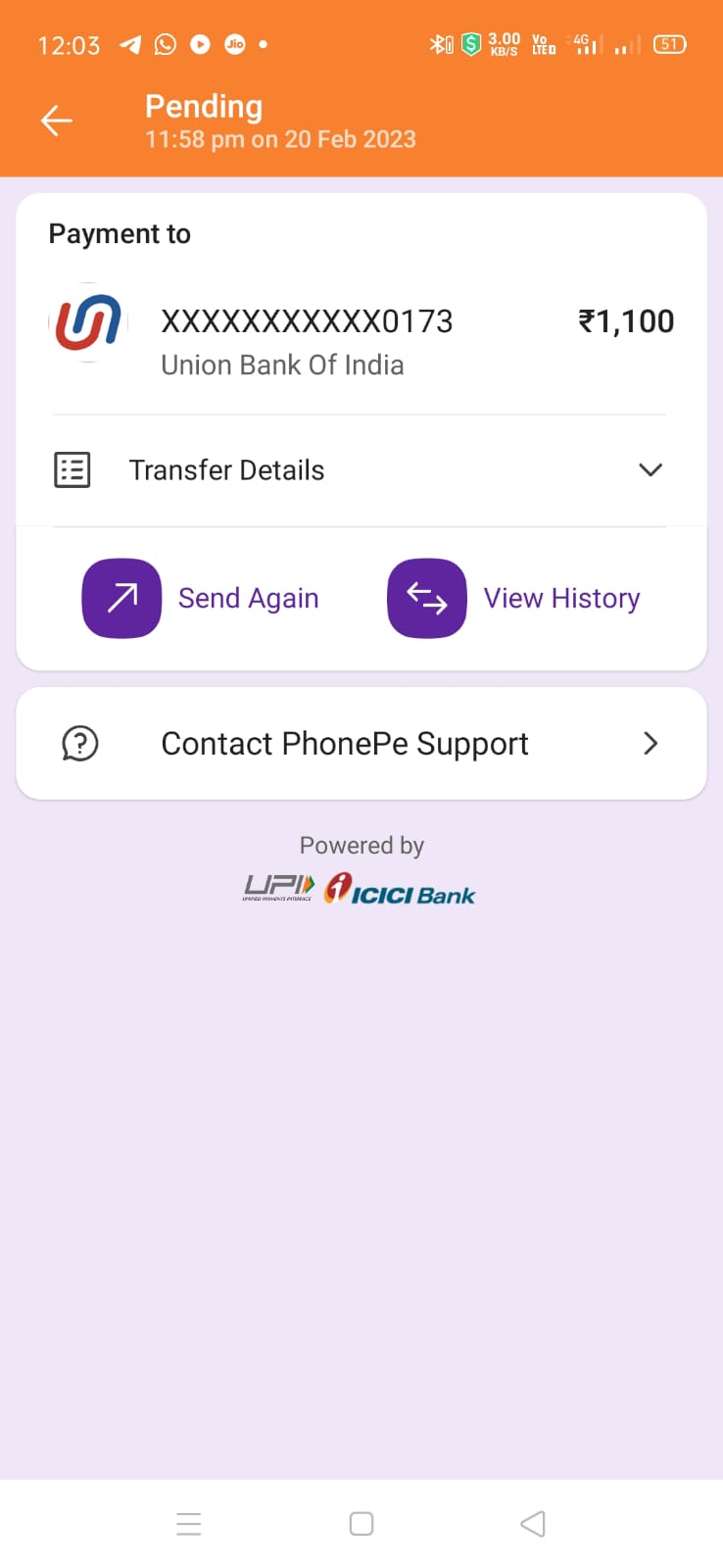The width and height of the screenshot is (723, 1568).
Task: Open the system recent apps menu
Action: [x=189, y=1524]
